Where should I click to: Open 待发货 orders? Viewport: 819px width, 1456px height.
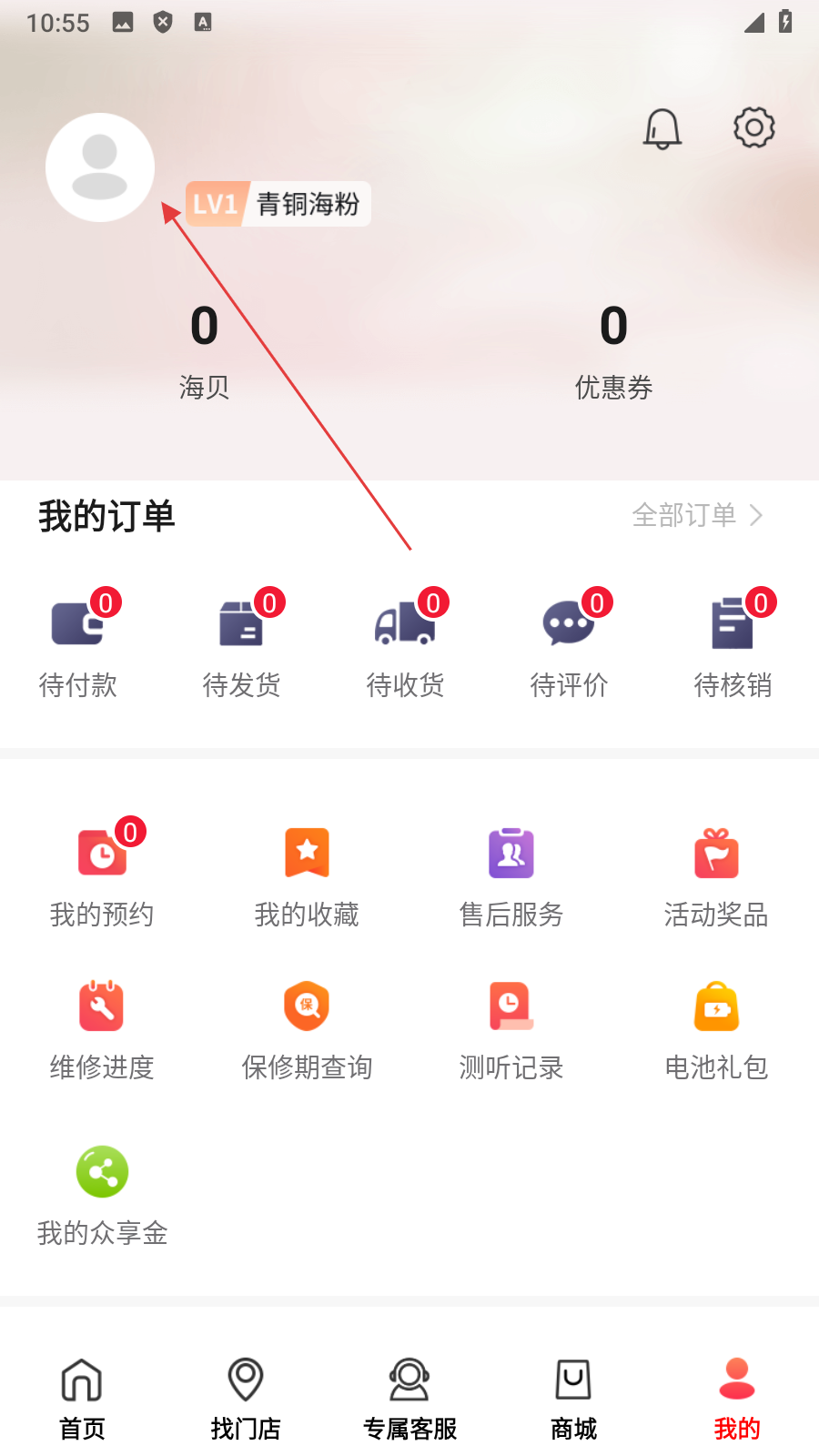(242, 644)
